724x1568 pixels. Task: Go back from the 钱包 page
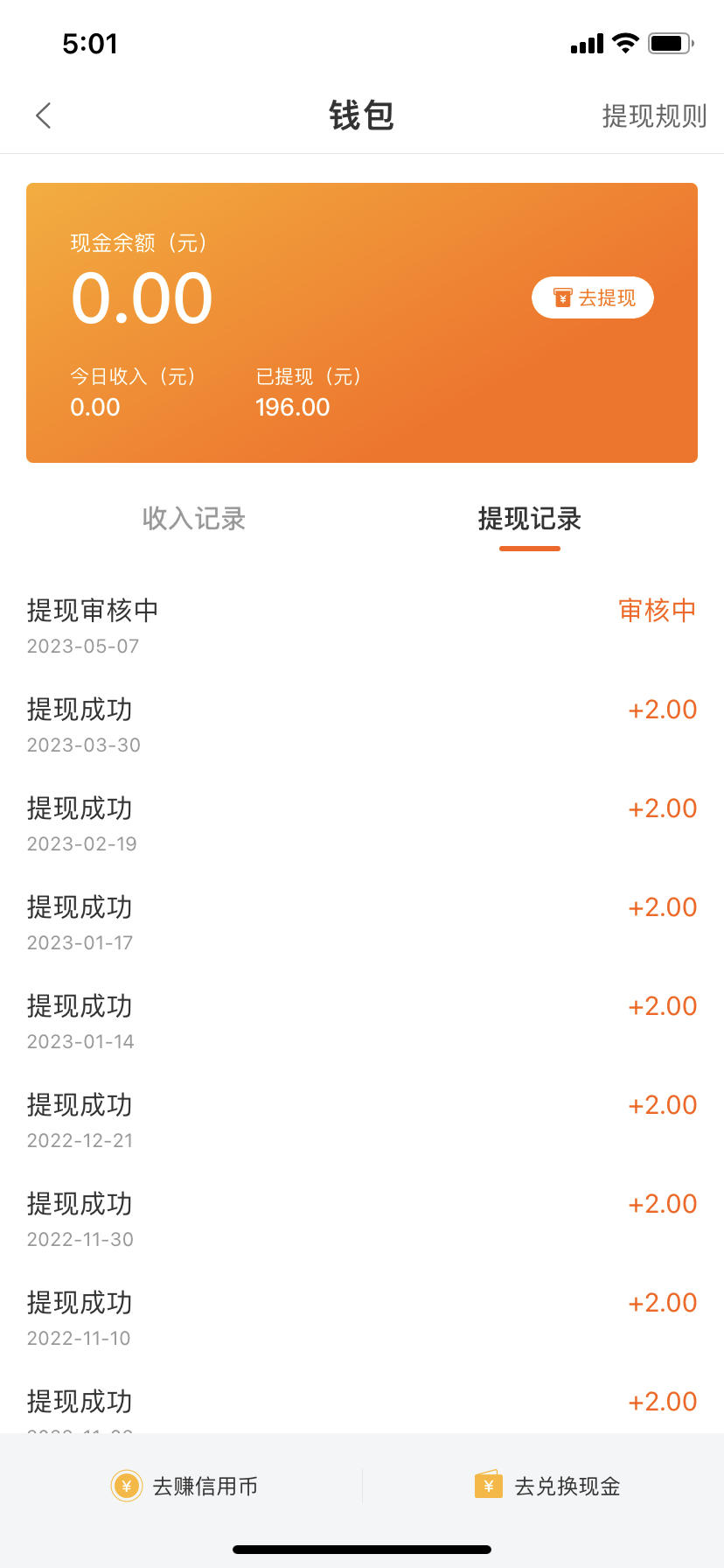[x=44, y=115]
